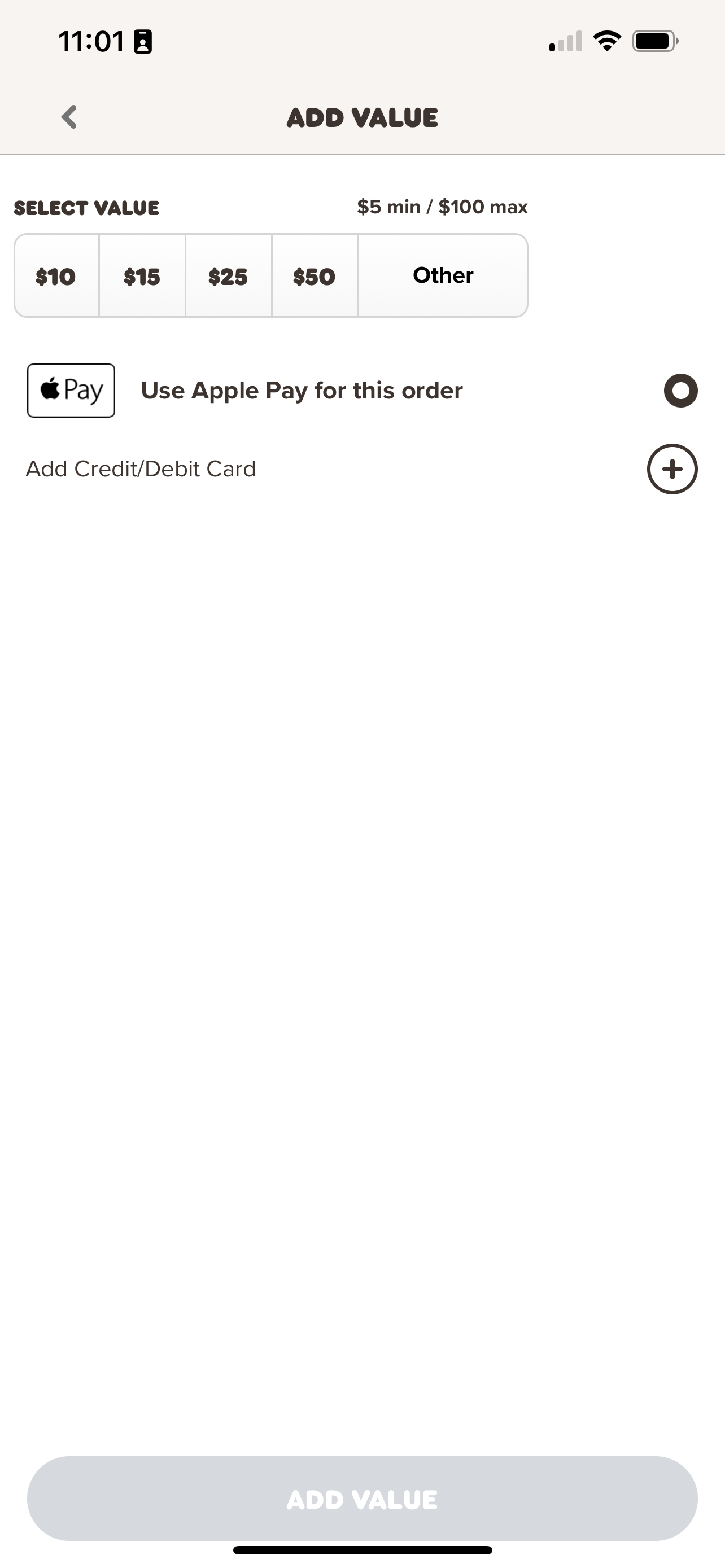The image size is (725, 1568).
Task: Select the $10 value option
Action: point(56,276)
